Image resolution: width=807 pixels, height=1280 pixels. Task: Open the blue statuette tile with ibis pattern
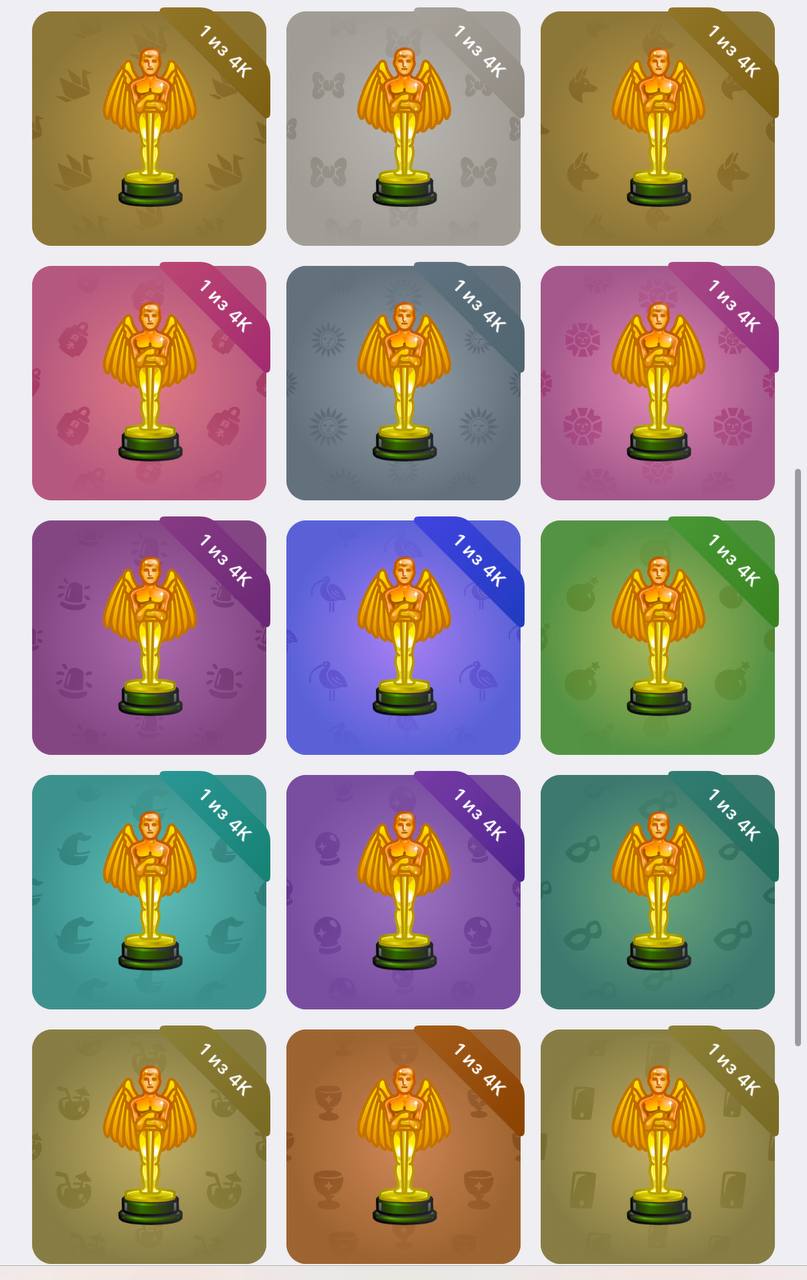(x=403, y=637)
